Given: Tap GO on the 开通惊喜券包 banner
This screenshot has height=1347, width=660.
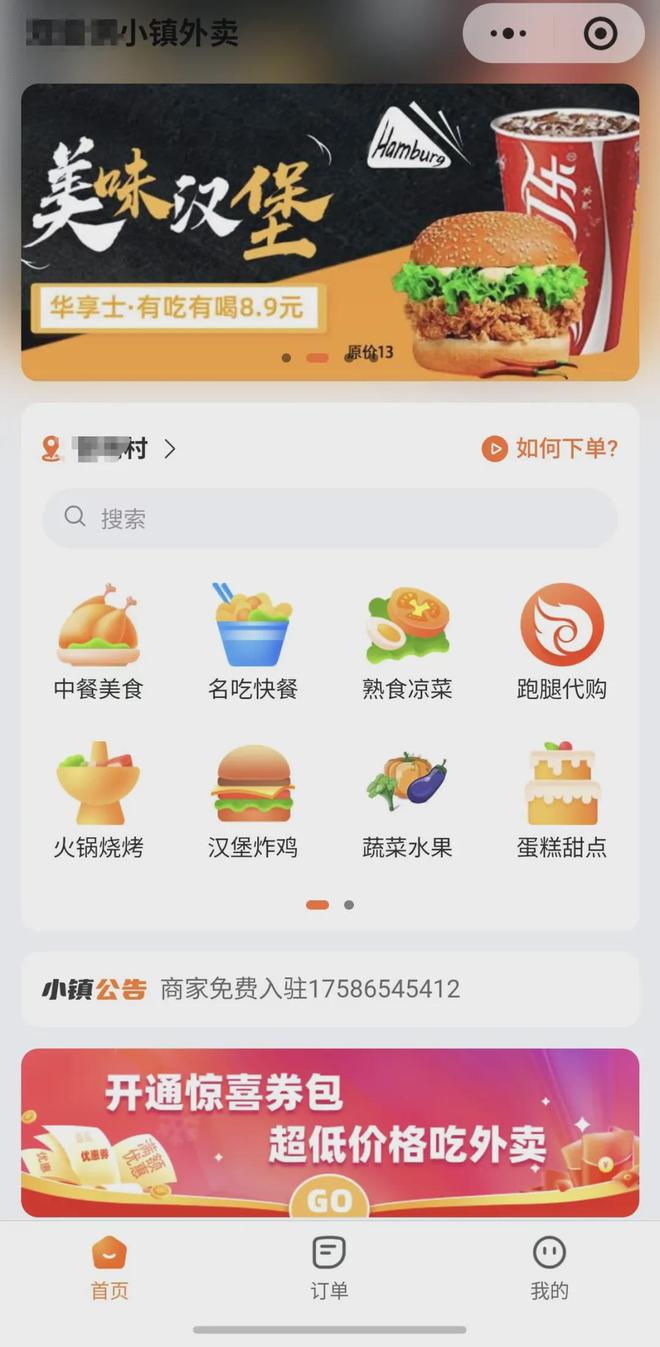Looking at the screenshot, I should click(x=330, y=1198).
